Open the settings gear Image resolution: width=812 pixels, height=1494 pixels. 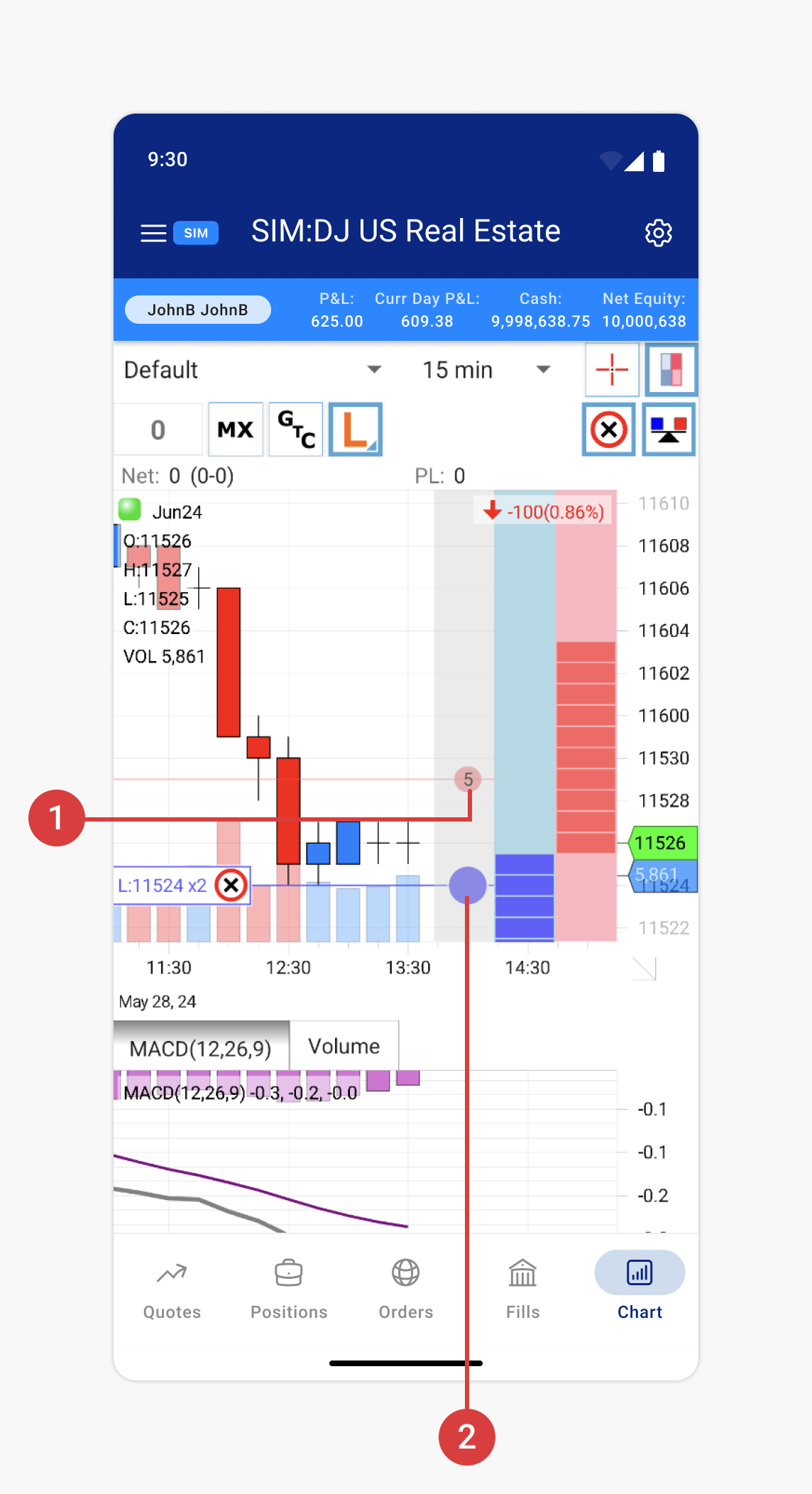658,232
